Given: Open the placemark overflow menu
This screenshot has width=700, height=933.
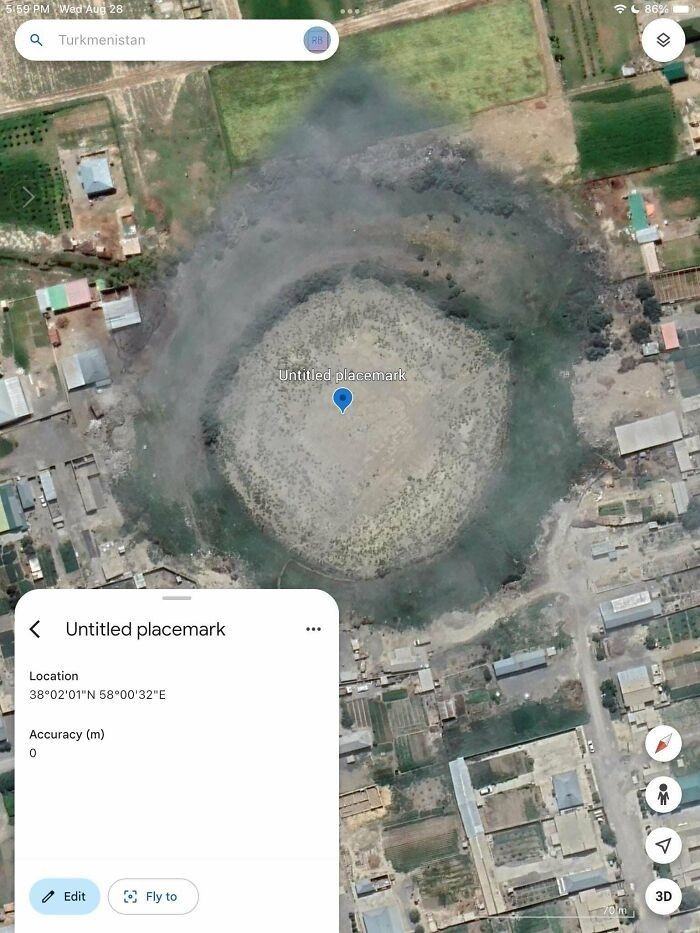Looking at the screenshot, I should click(313, 629).
